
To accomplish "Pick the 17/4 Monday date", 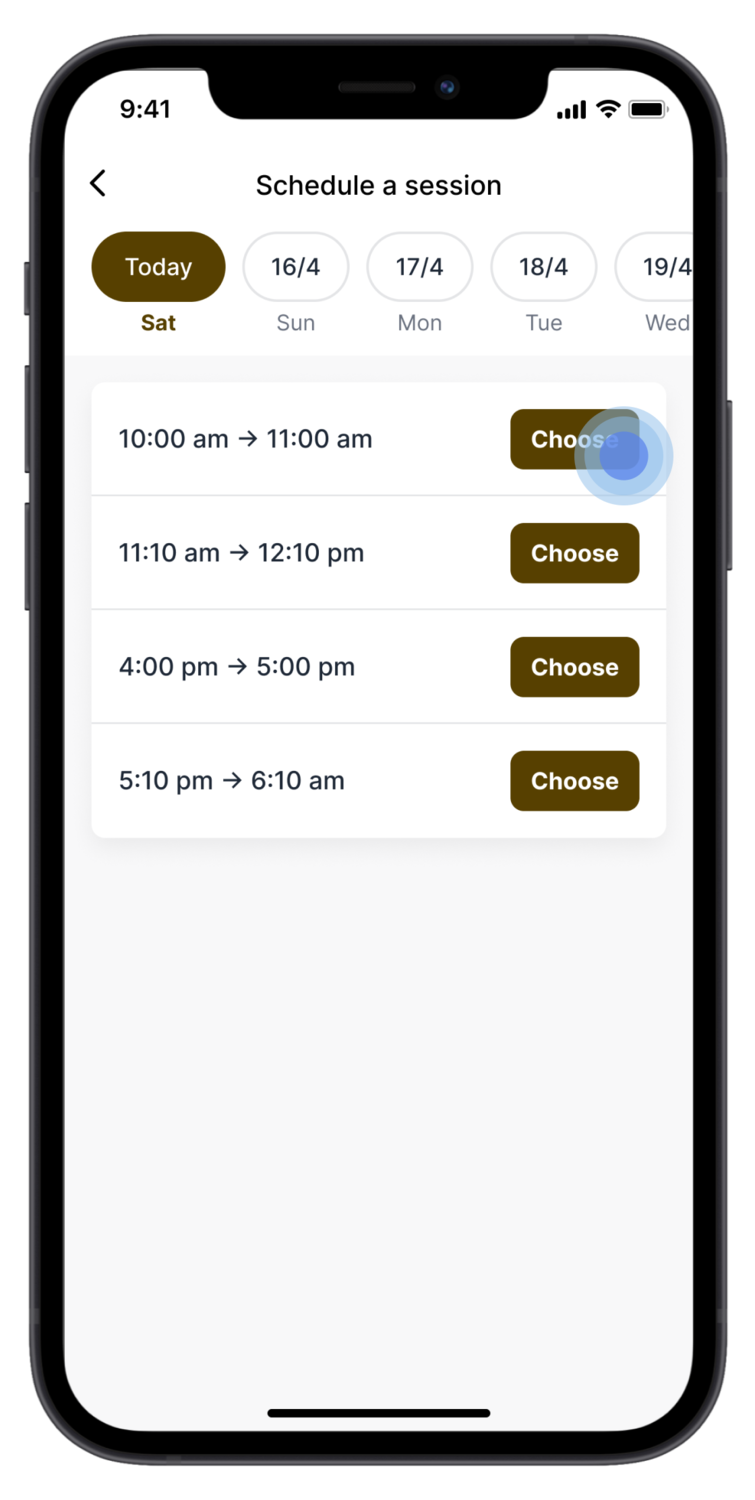I will (420, 267).
